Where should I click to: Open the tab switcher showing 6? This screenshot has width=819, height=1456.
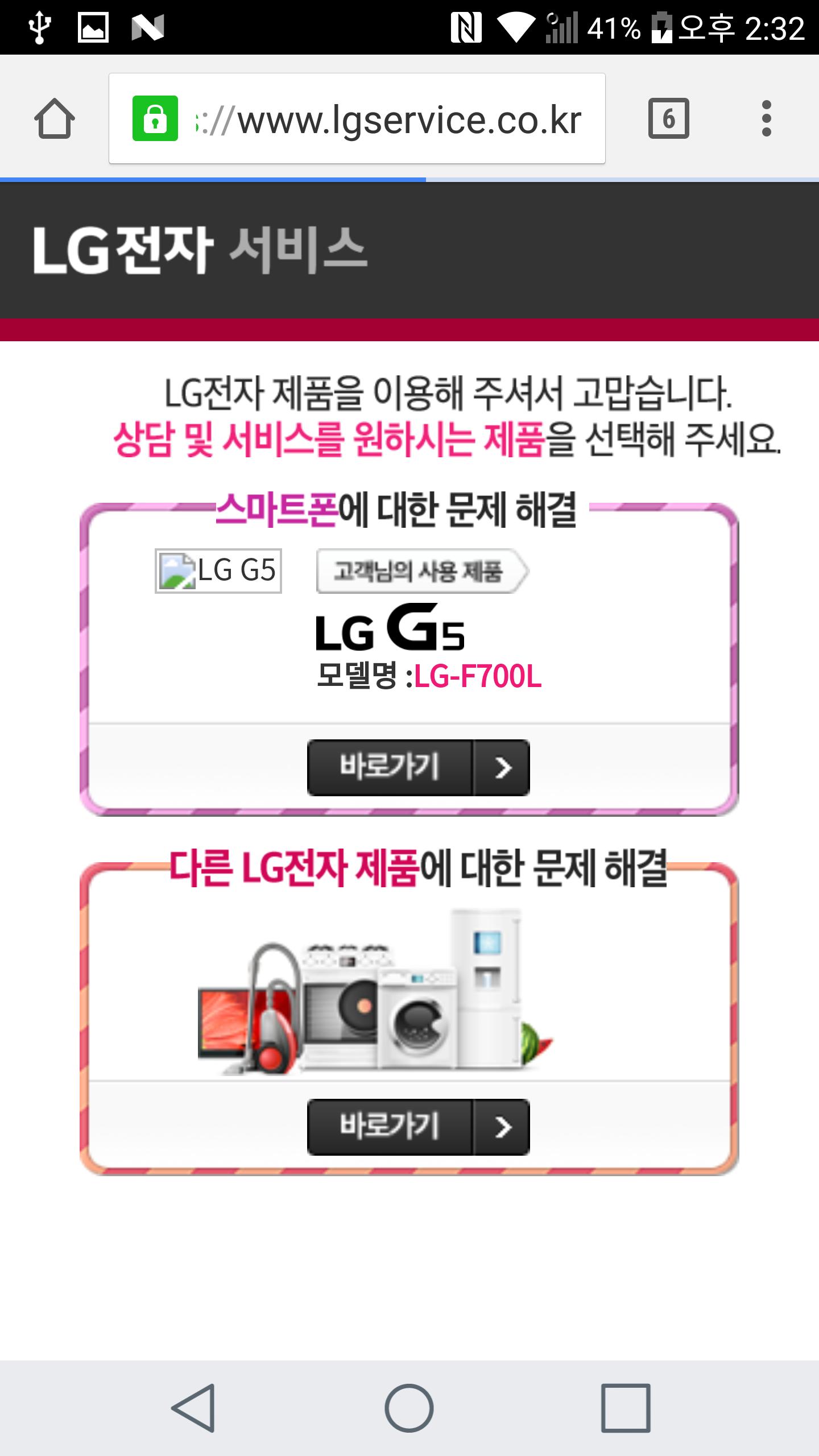tap(668, 118)
